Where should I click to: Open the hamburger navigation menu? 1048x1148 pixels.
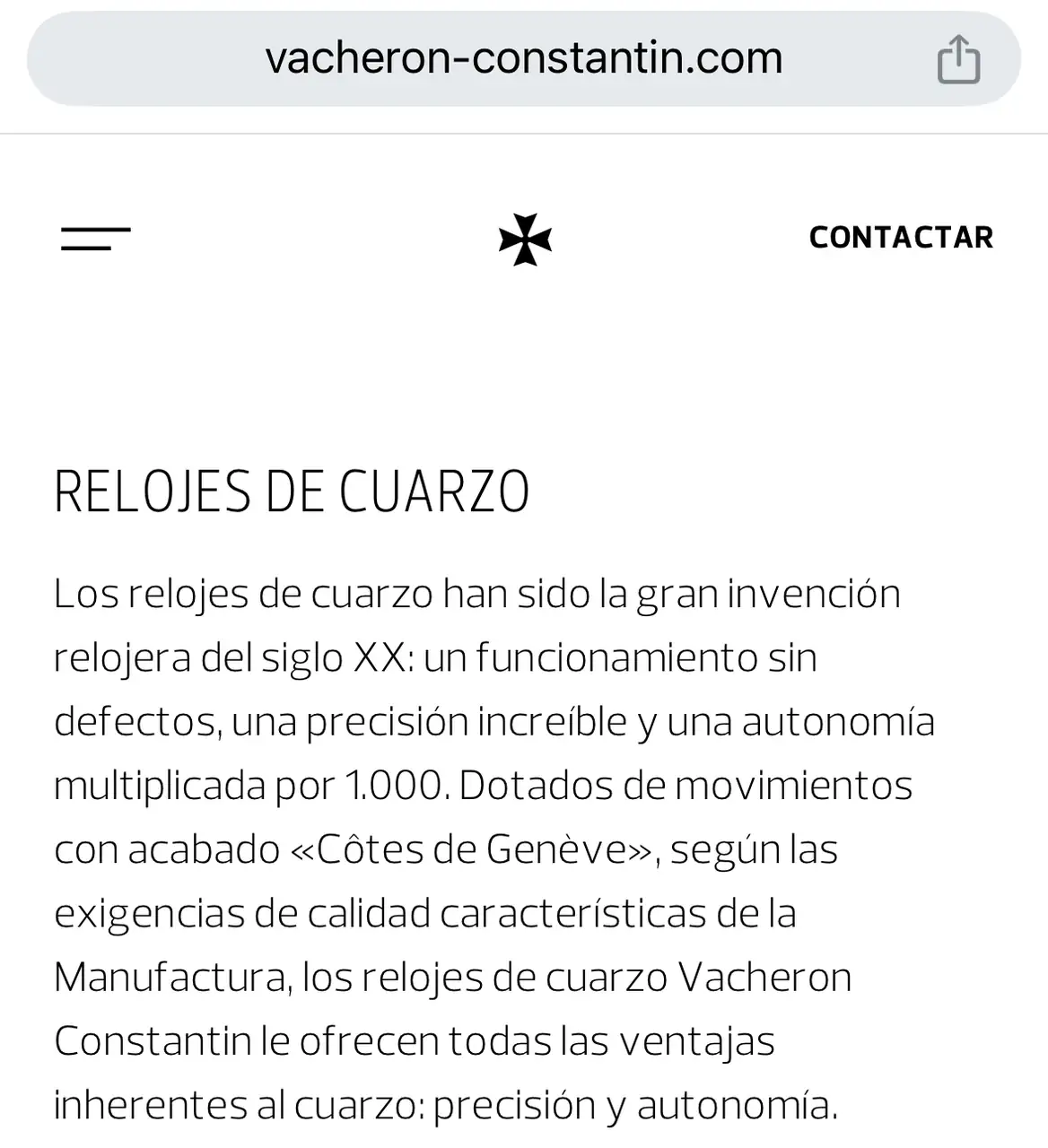95,239
